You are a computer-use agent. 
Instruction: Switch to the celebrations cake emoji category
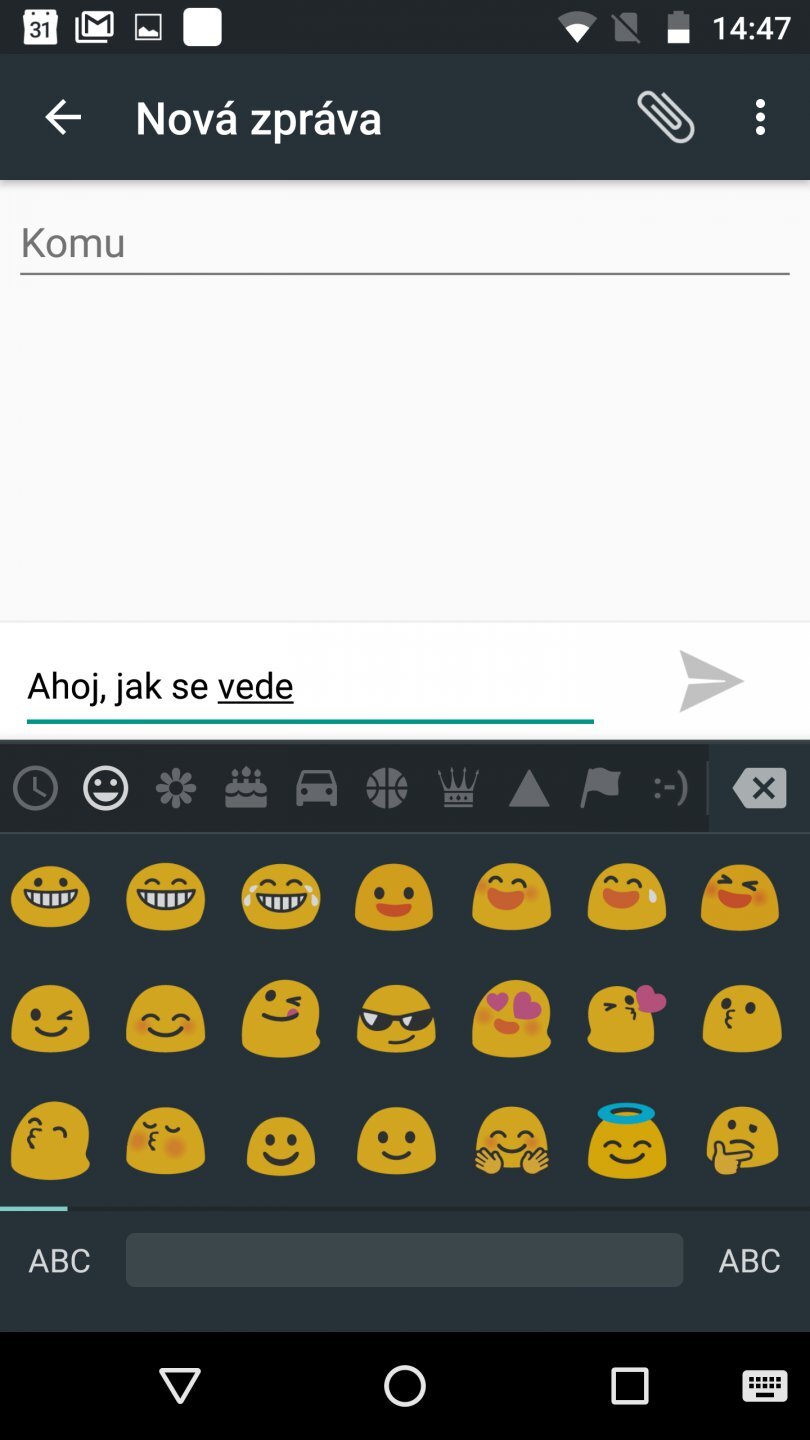click(x=246, y=788)
